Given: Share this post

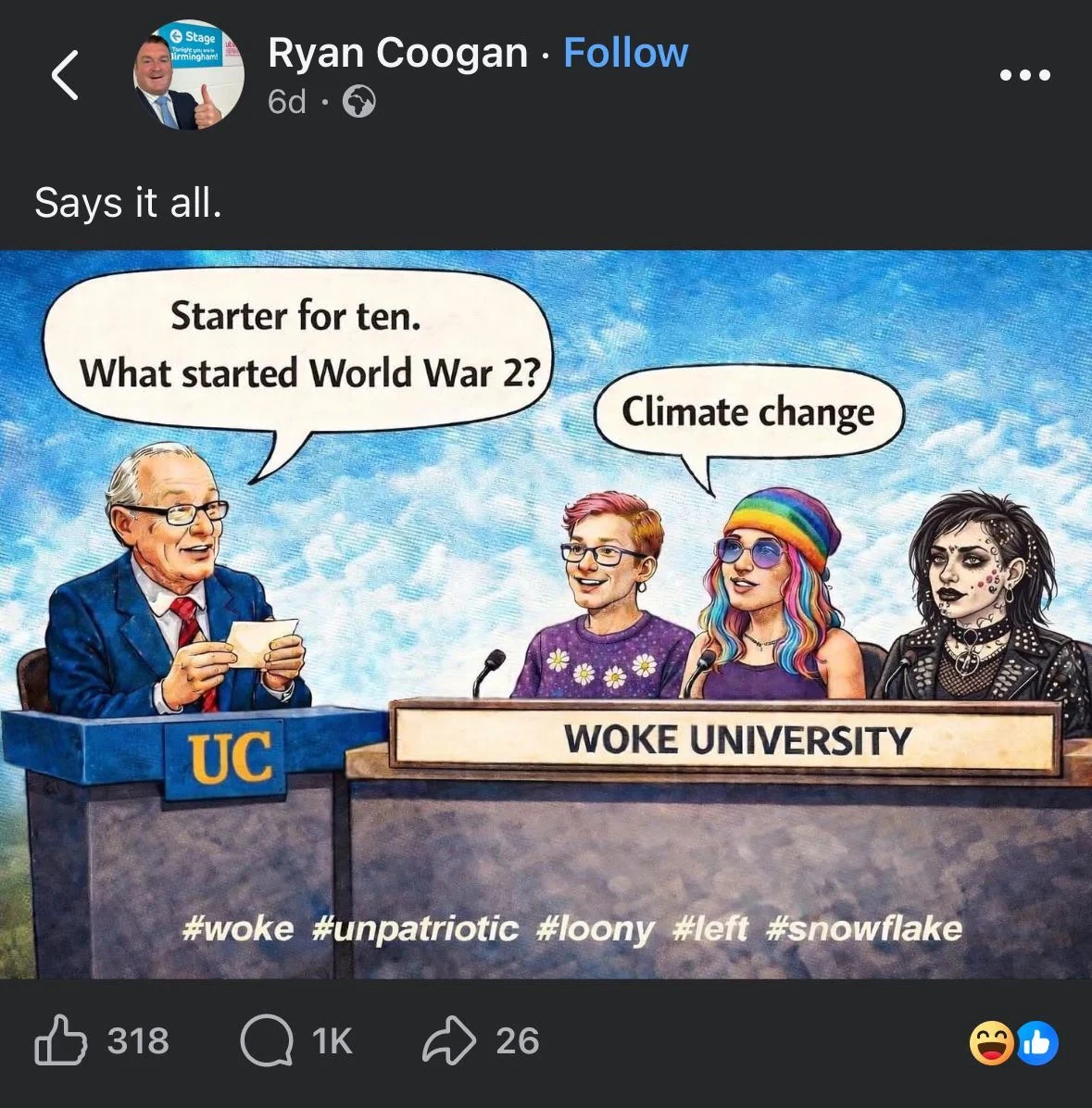Looking at the screenshot, I should point(450,1040).
